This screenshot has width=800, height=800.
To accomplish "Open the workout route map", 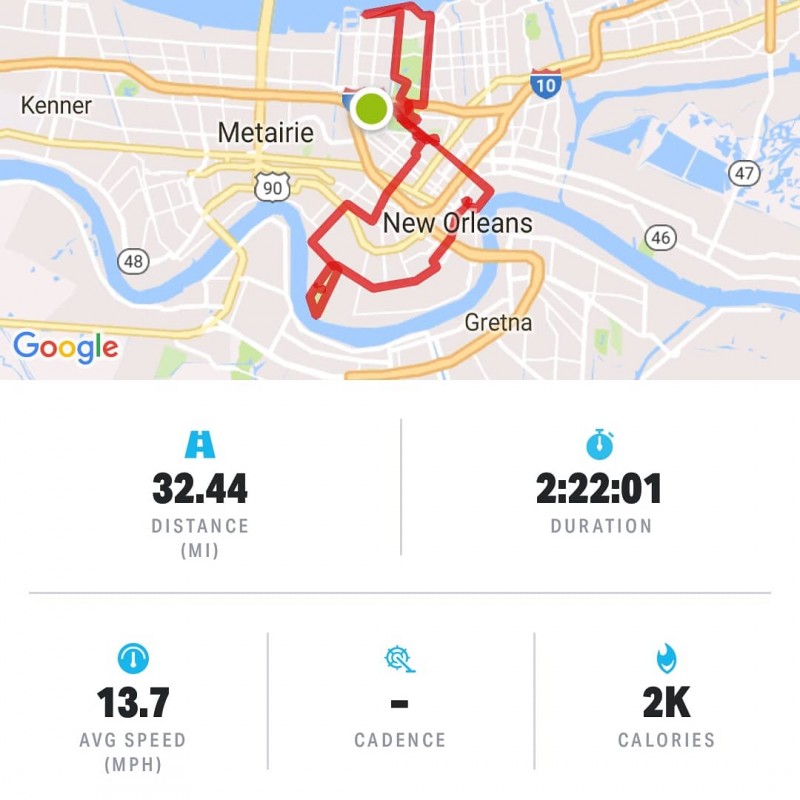I will click(400, 190).
